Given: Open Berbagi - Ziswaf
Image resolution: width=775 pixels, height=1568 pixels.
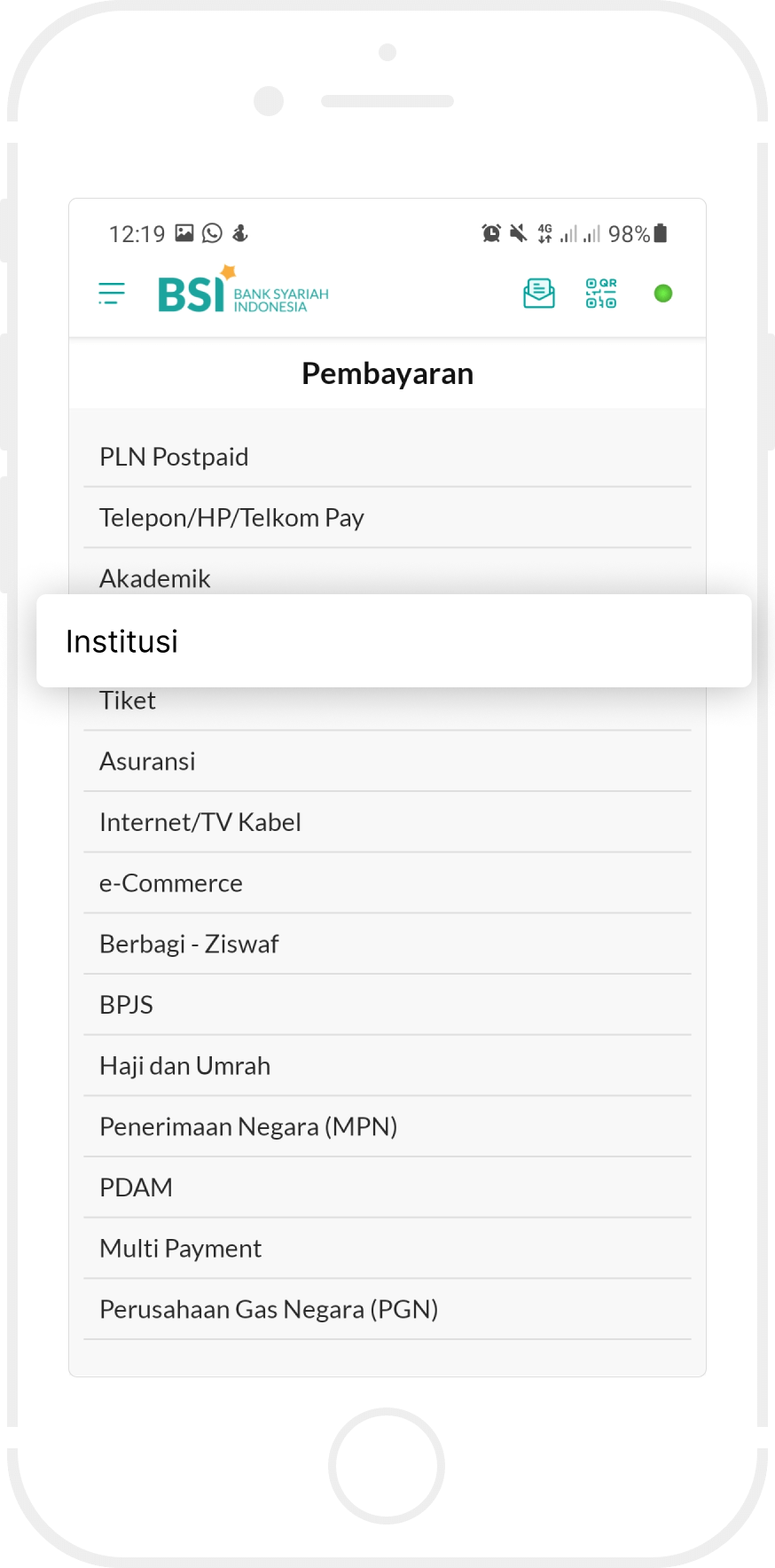Looking at the screenshot, I should point(387,945).
